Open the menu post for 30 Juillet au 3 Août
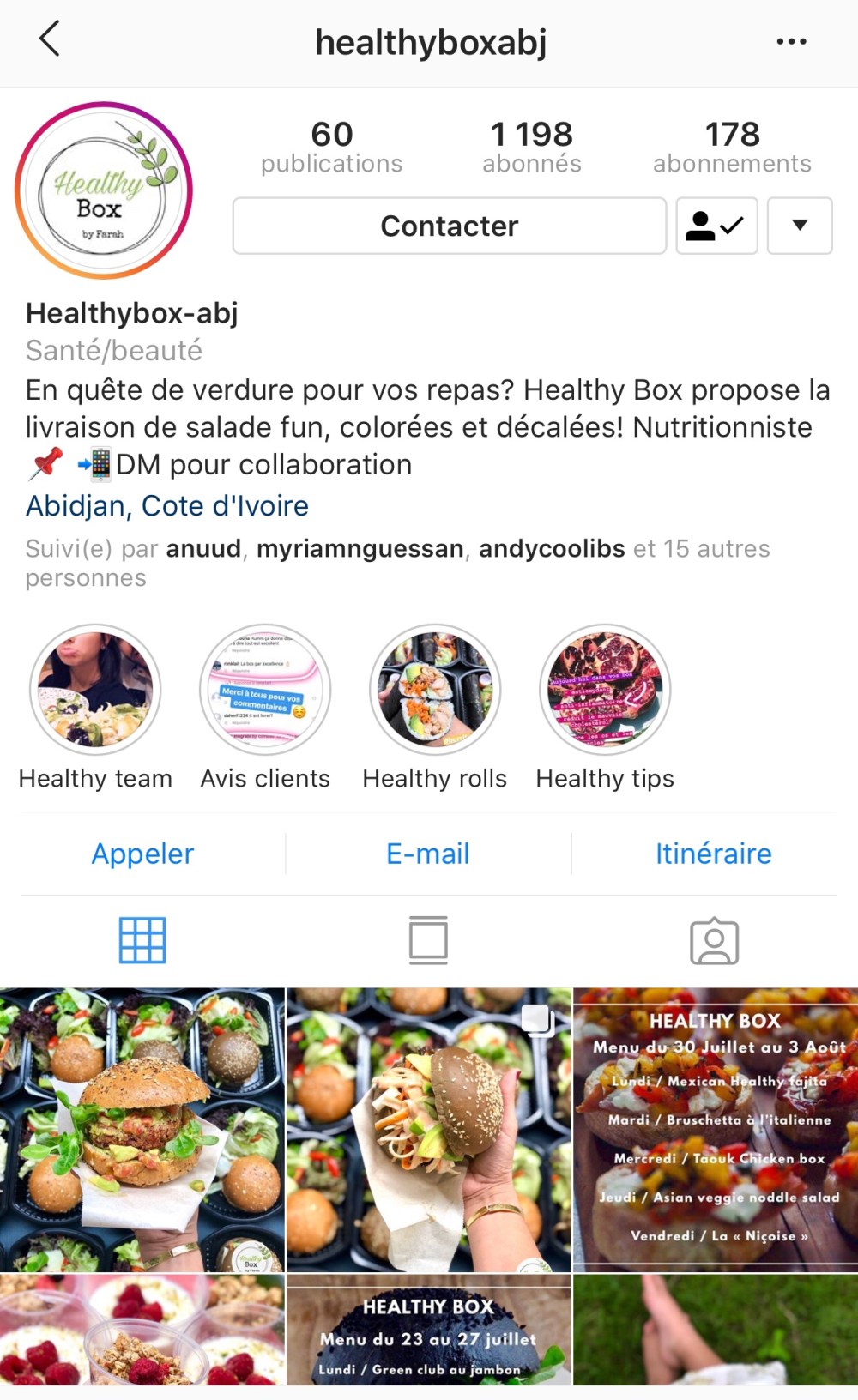Screen dimensions: 858x1400 715,1128
